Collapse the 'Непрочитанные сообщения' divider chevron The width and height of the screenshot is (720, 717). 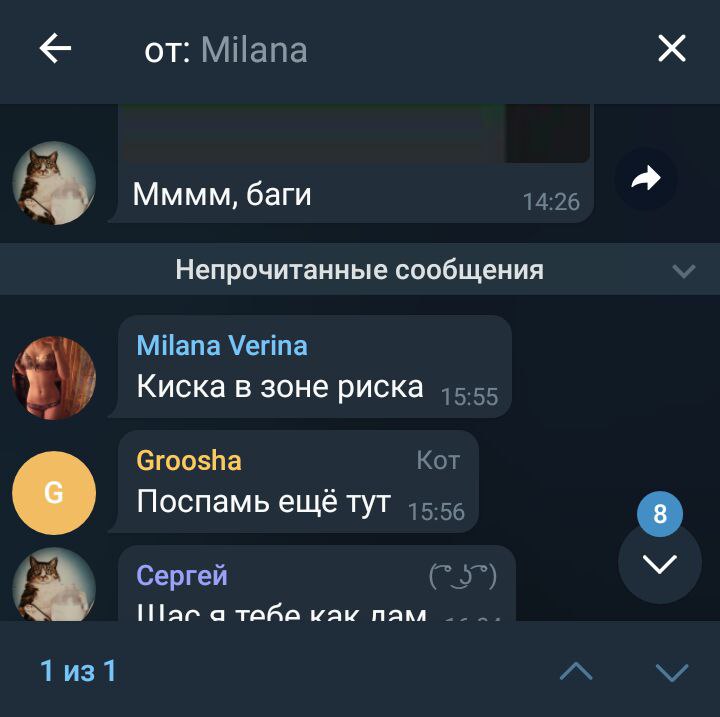tap(684, 270)
